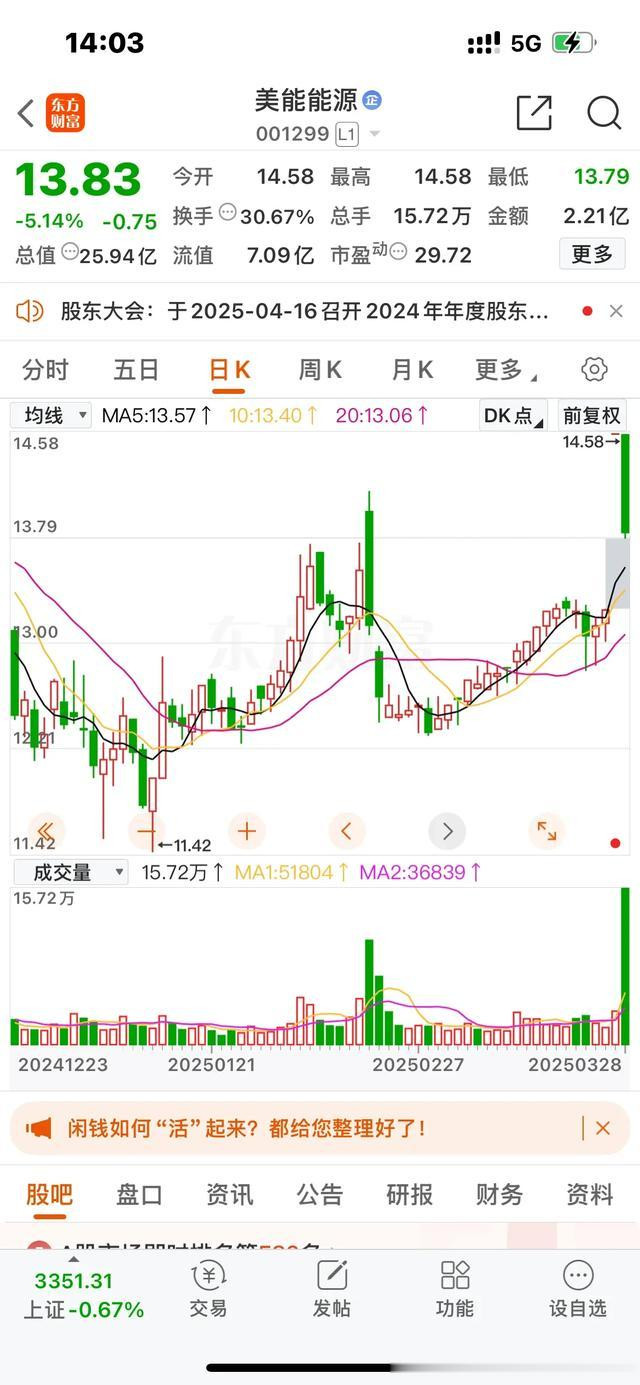Open chart settings gear icon
The image size is (640, 1385).
pos(594,370)
